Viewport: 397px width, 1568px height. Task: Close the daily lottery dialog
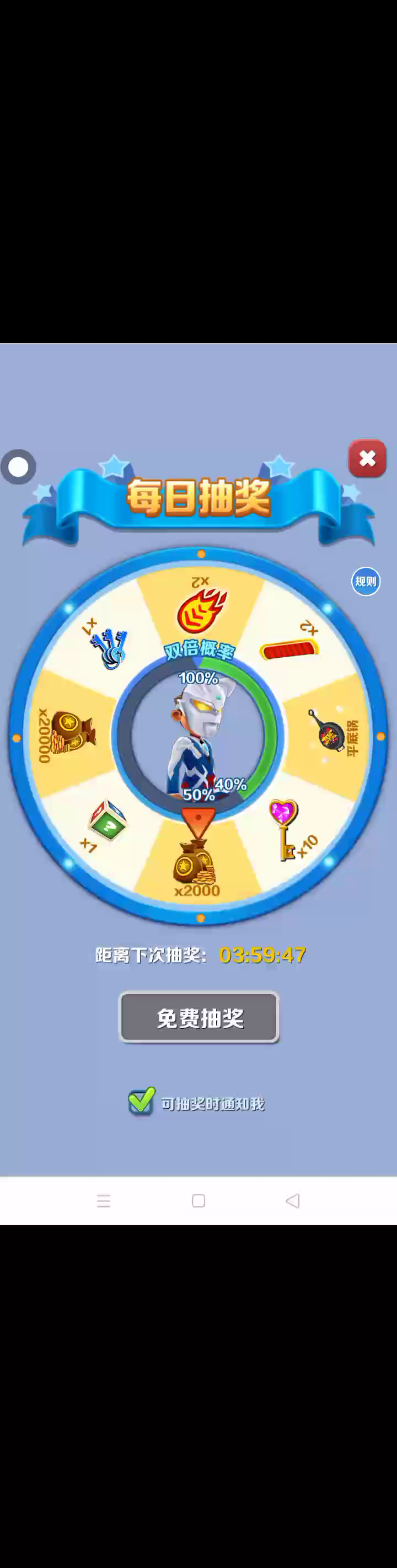[367, 458]
